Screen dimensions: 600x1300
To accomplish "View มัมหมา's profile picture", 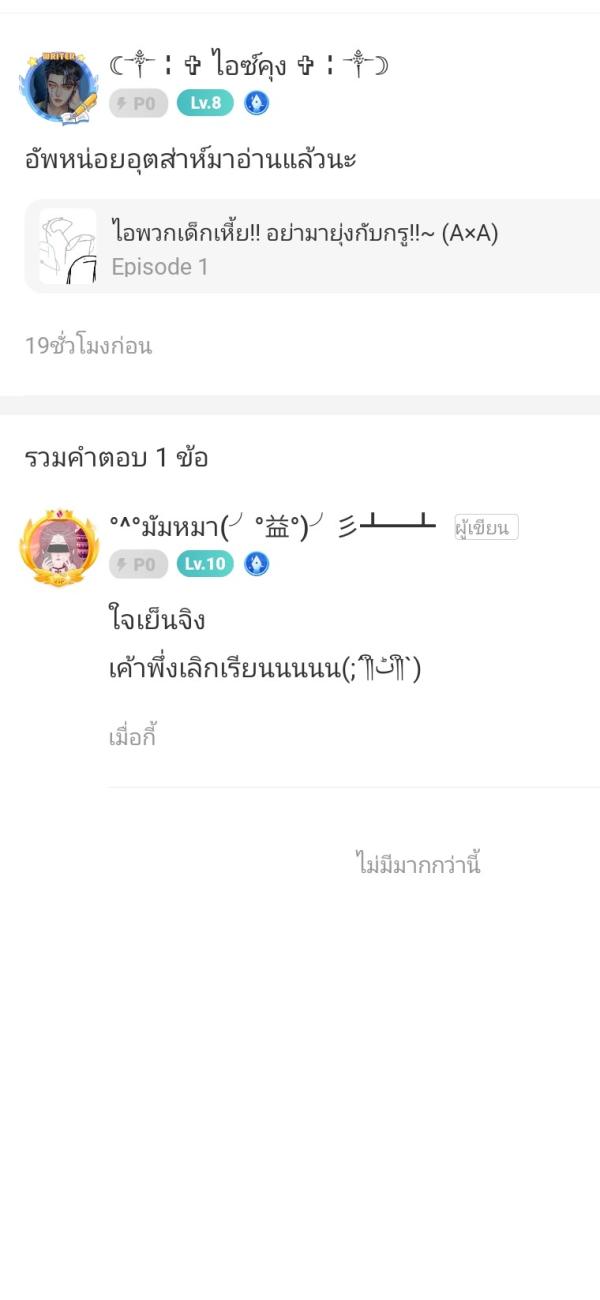I will pyautogui.click(x=59, y=547).
